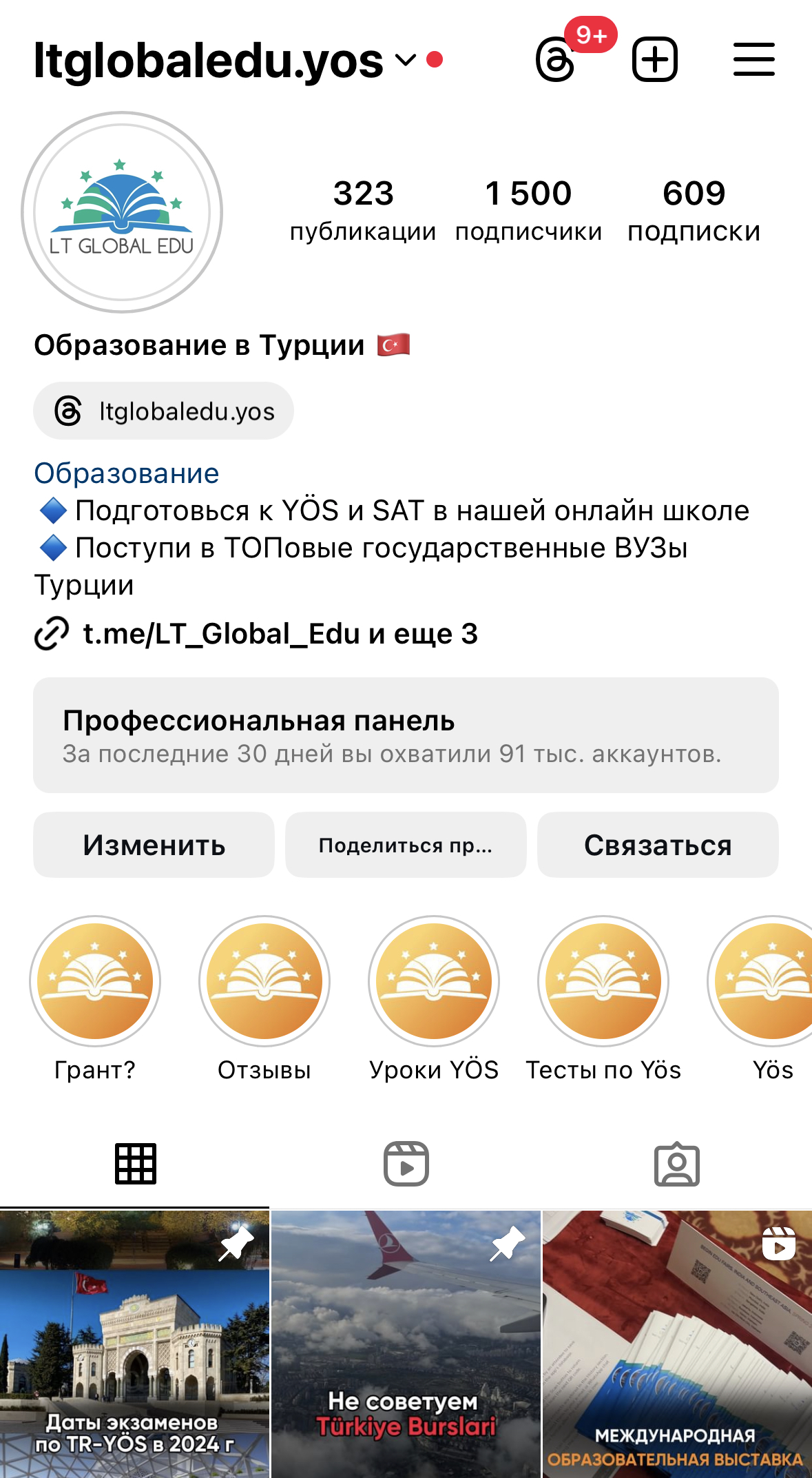812x1478 pixels.
Task: Create a new post with the plus icon
Action: tap(655, 60)
